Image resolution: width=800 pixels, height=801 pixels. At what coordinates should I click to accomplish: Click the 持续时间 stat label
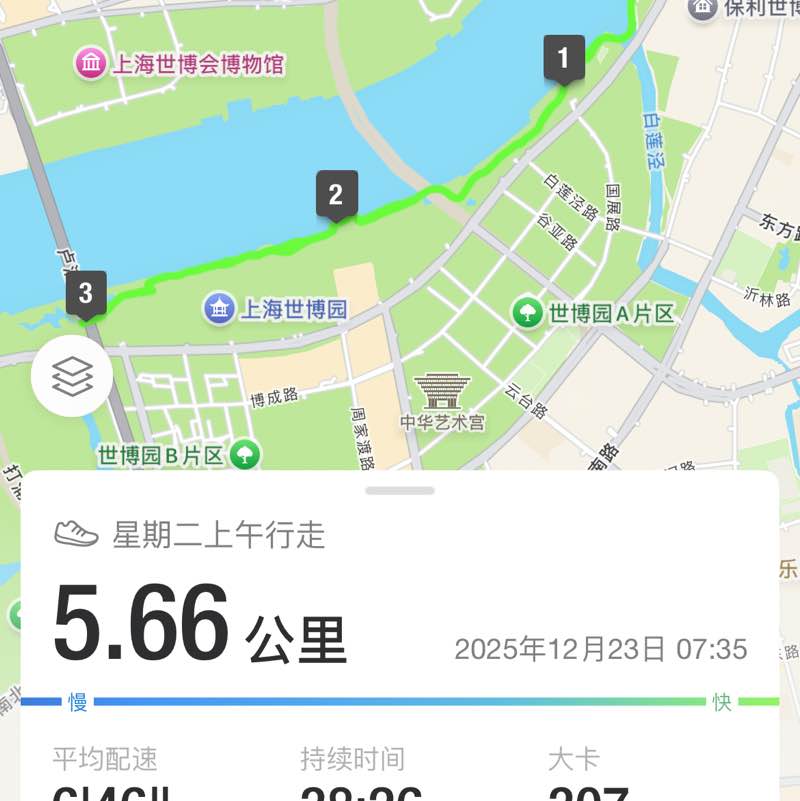point(354,760)
